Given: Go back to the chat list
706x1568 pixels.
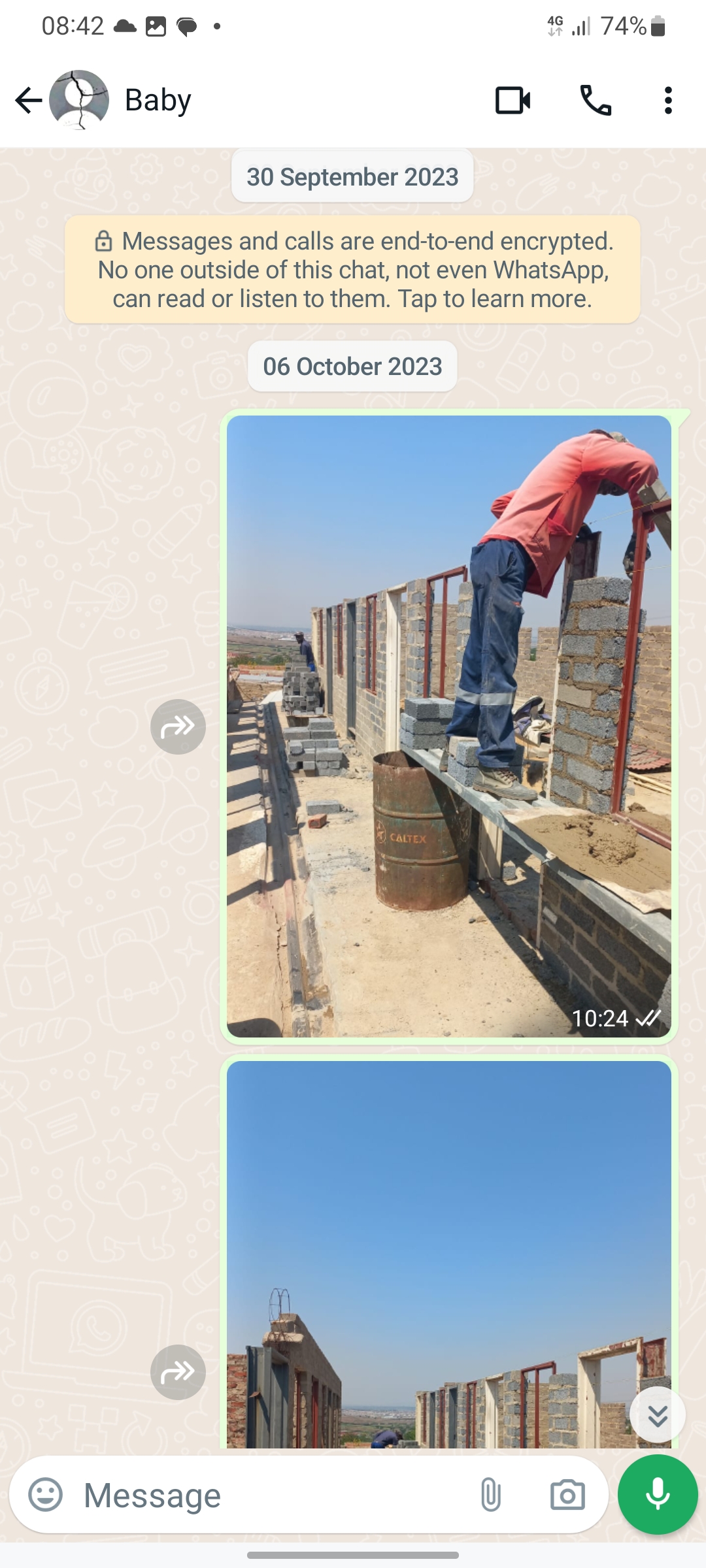Looking at the screenshot, I should (28, 101).
